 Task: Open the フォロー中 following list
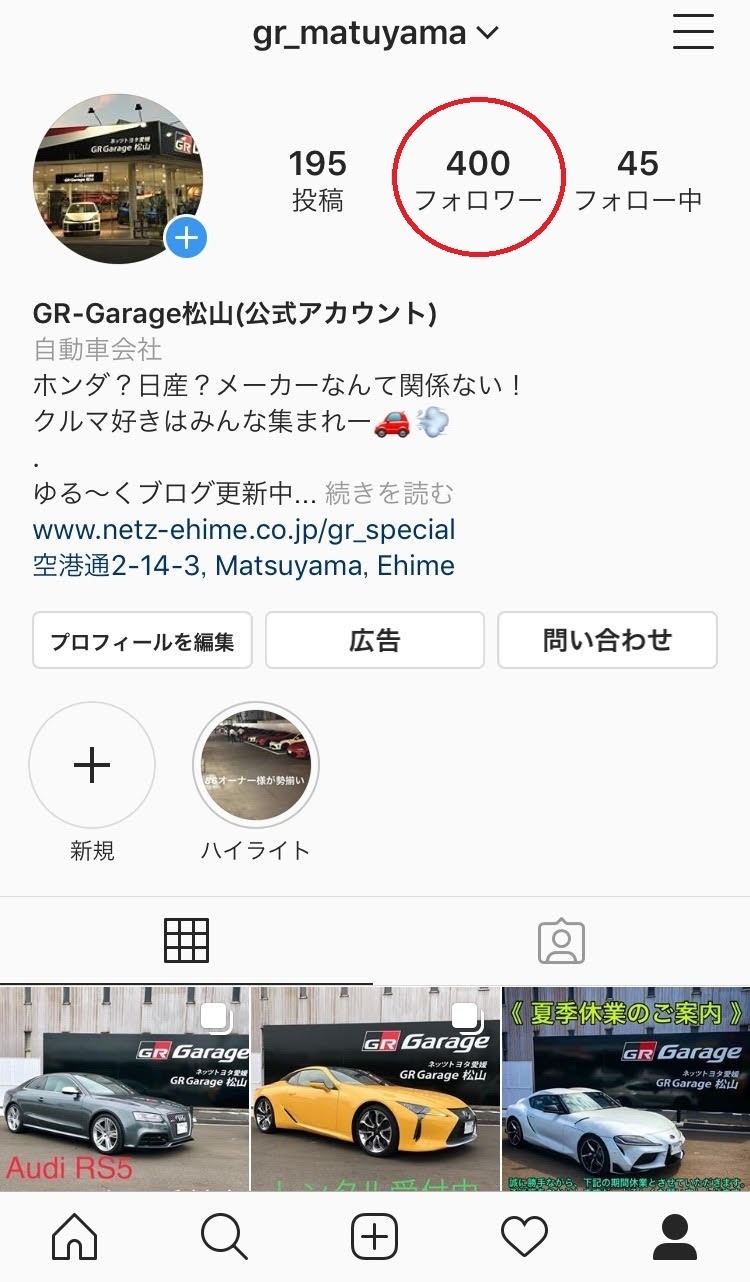click(x=638, y=181)
